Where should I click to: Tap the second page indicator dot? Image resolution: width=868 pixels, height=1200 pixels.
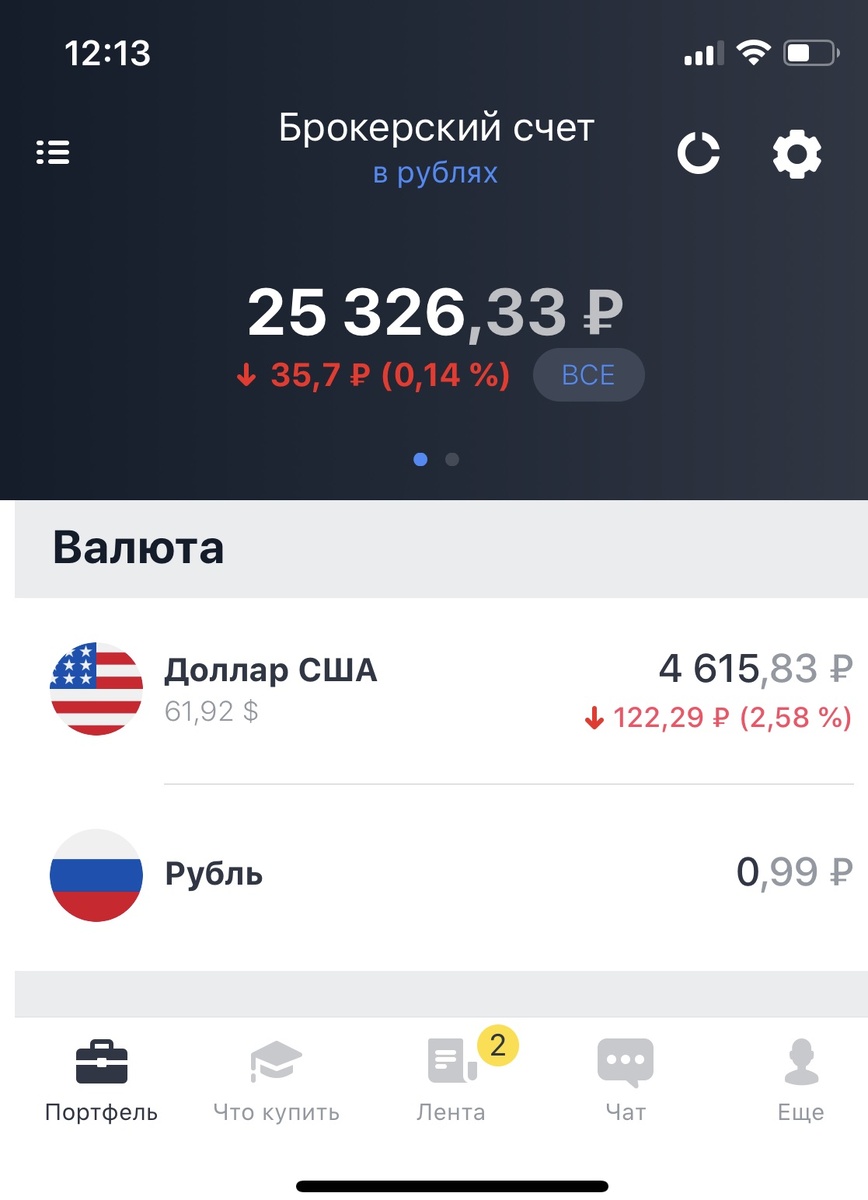pos(451,459)
